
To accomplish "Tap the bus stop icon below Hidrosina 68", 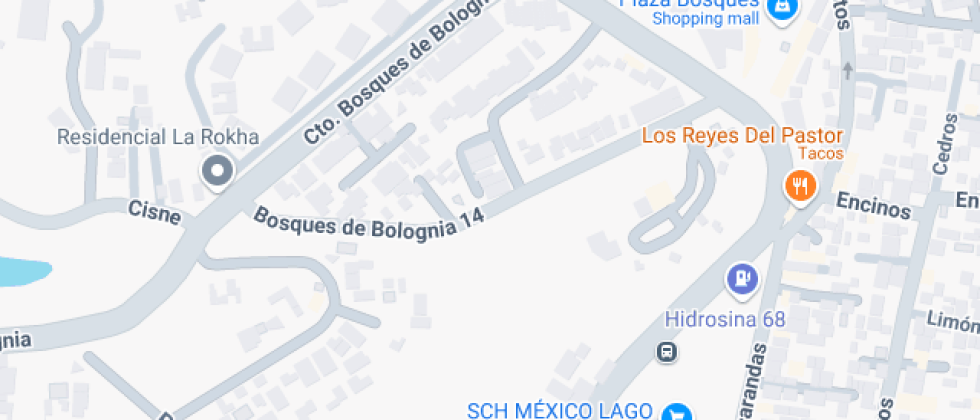I will pyautogui.click(x=667, y=352).
